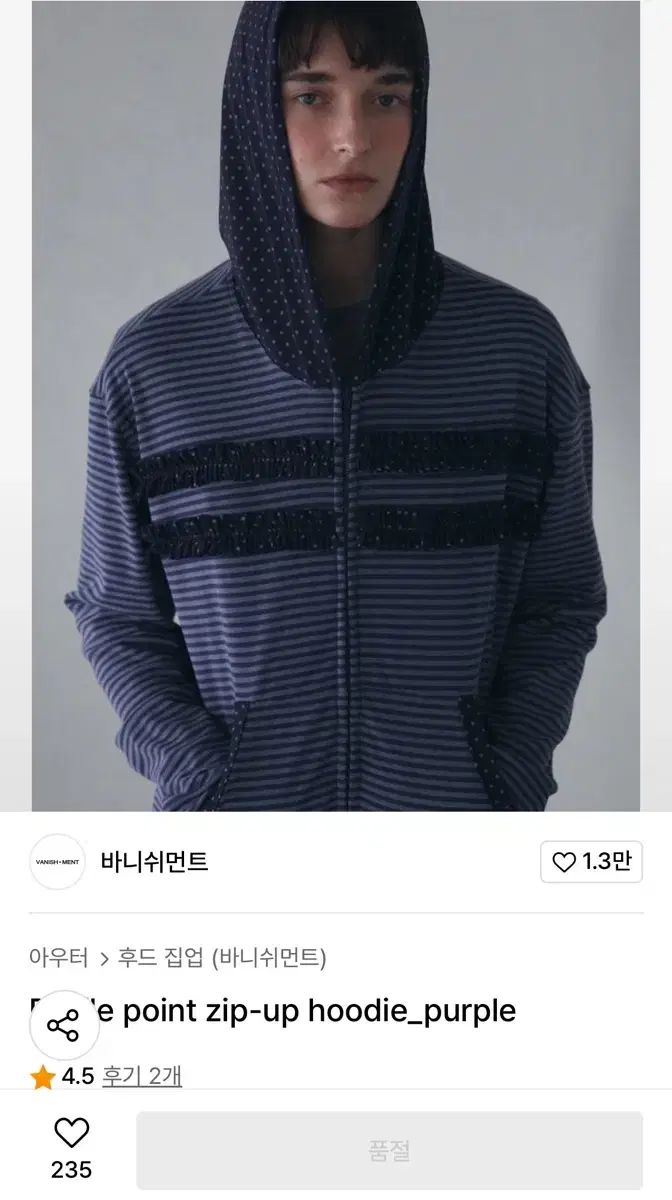
Task: Open the 바니쉬먼트 brand page
Action: [154, 862]
